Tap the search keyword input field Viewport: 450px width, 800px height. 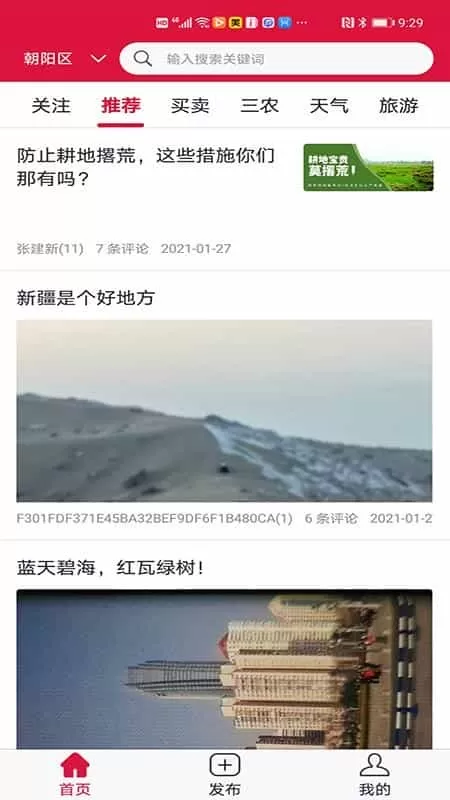pyautogui.click(x=277, y=59)
